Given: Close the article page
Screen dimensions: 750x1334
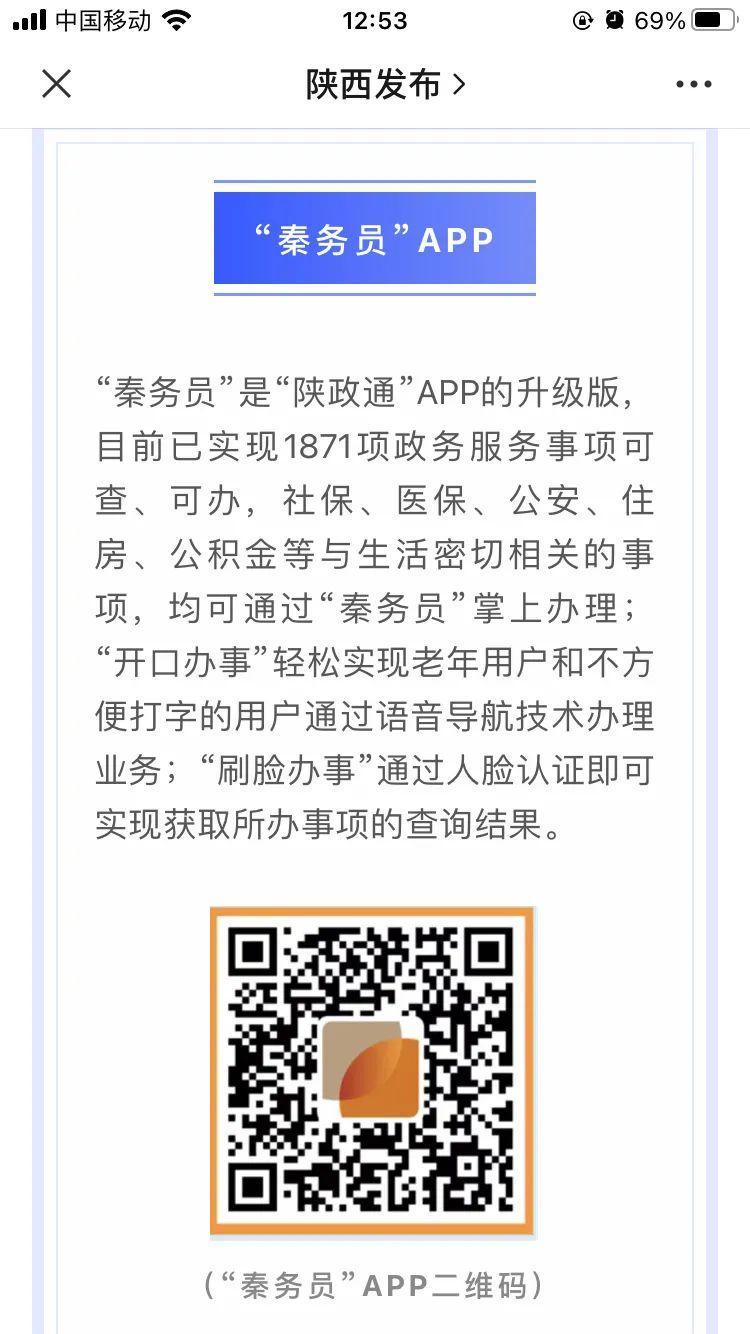Looking at the screenshot, I should [57, 84].
